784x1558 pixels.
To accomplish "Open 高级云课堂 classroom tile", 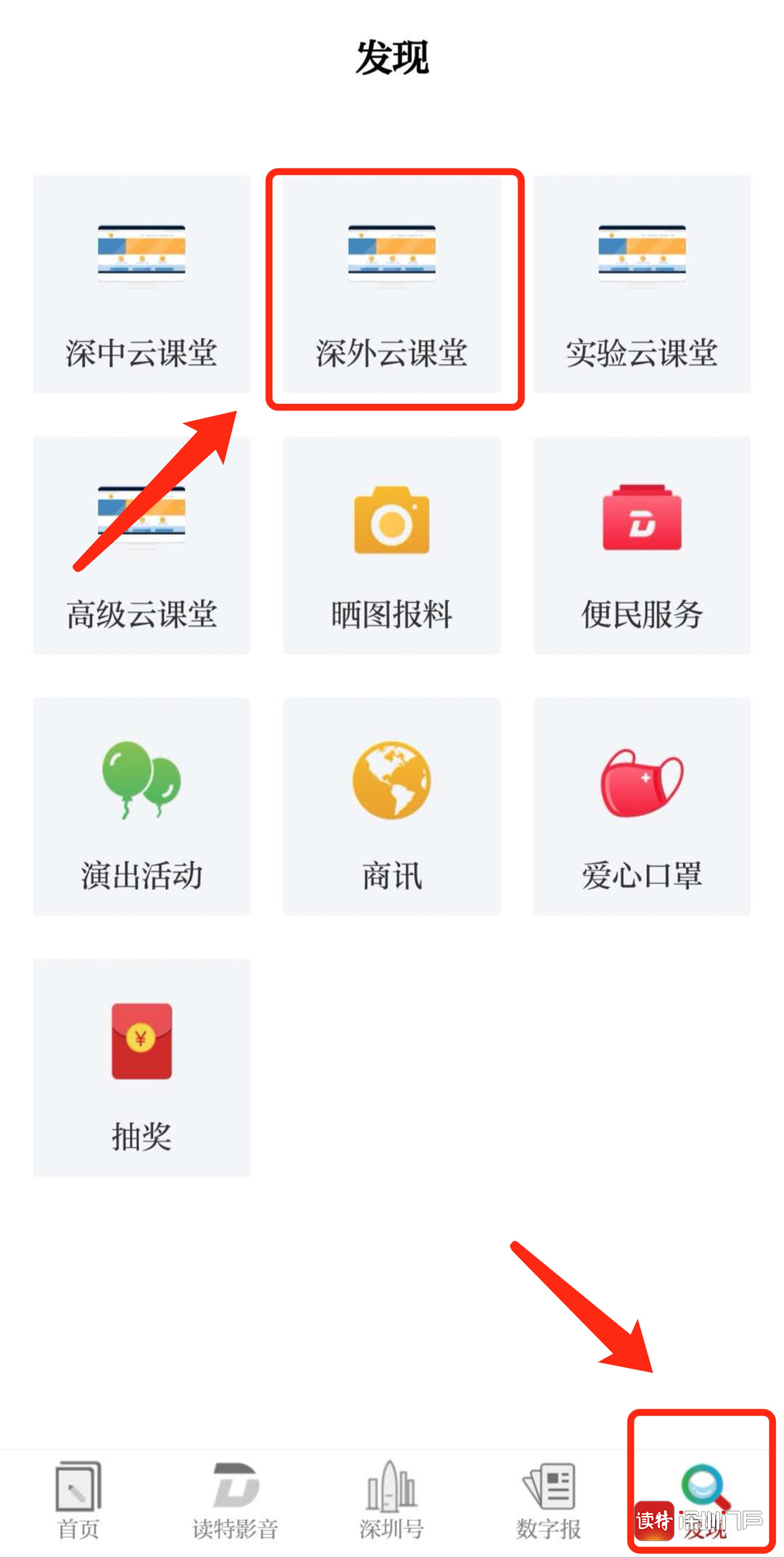I will pyautogui.click(x=141, y=545).
